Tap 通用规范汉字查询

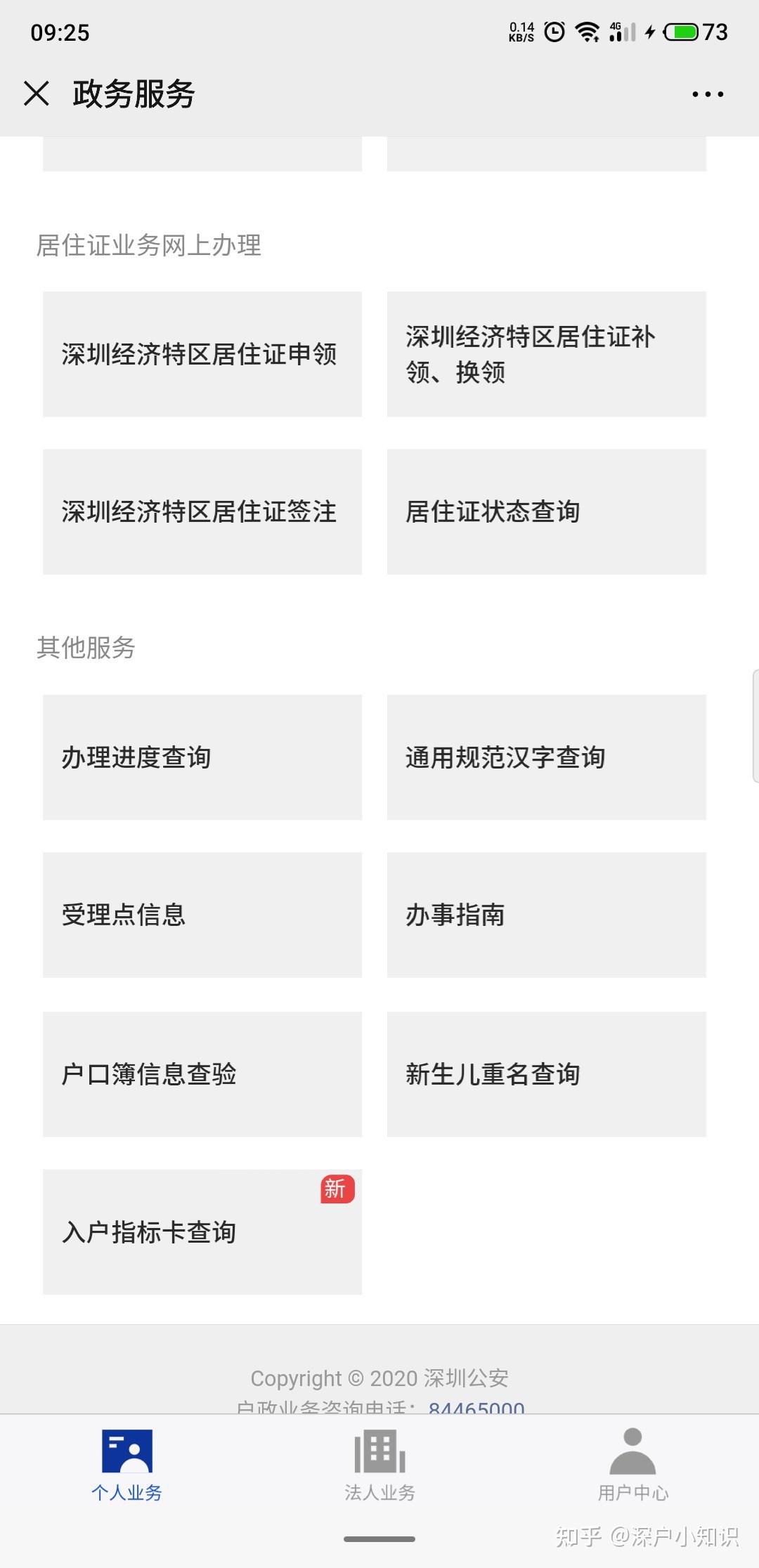click(546, 757)
